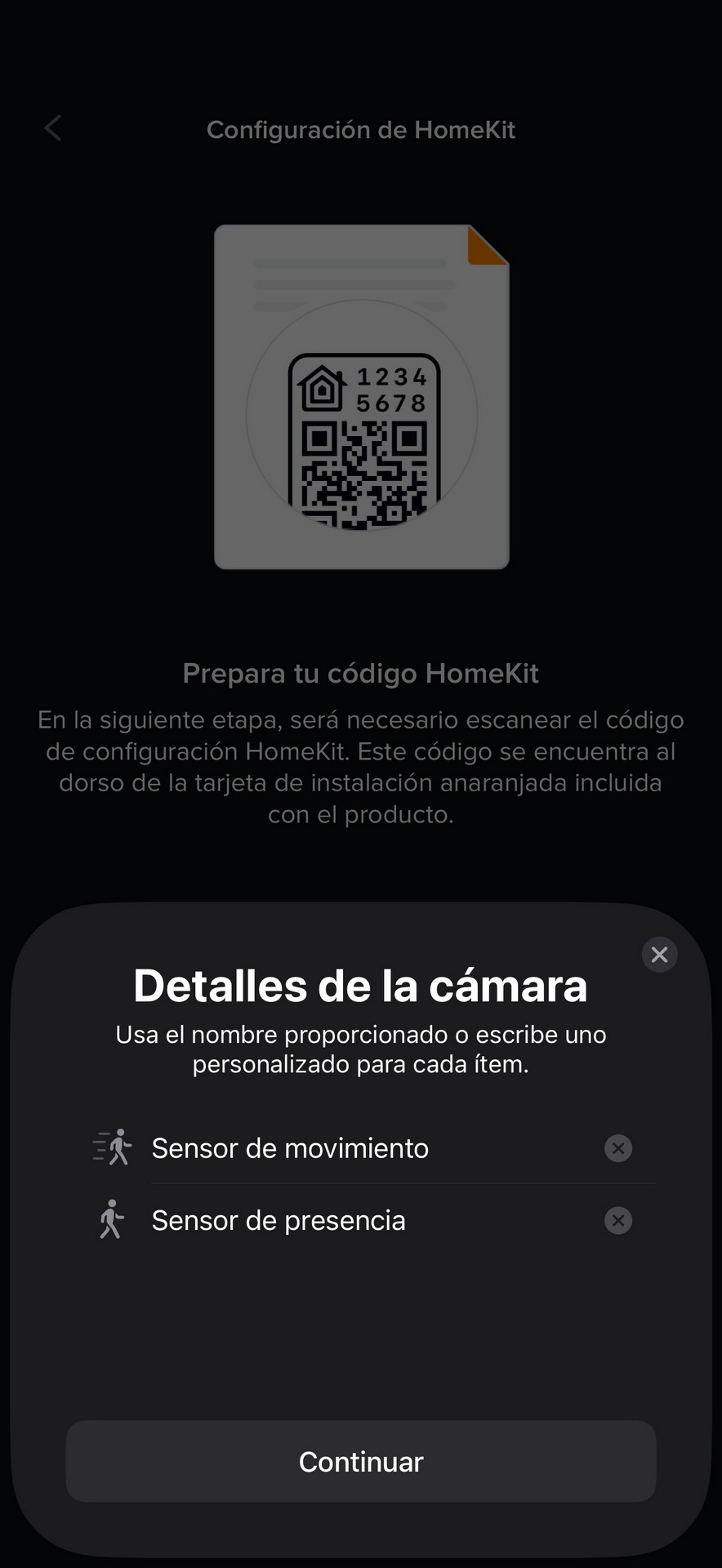The height and width of the screenshot is (1568, 722).
Task: Go back from Configuración de HomeKit
Action: [x=53, y=128]
